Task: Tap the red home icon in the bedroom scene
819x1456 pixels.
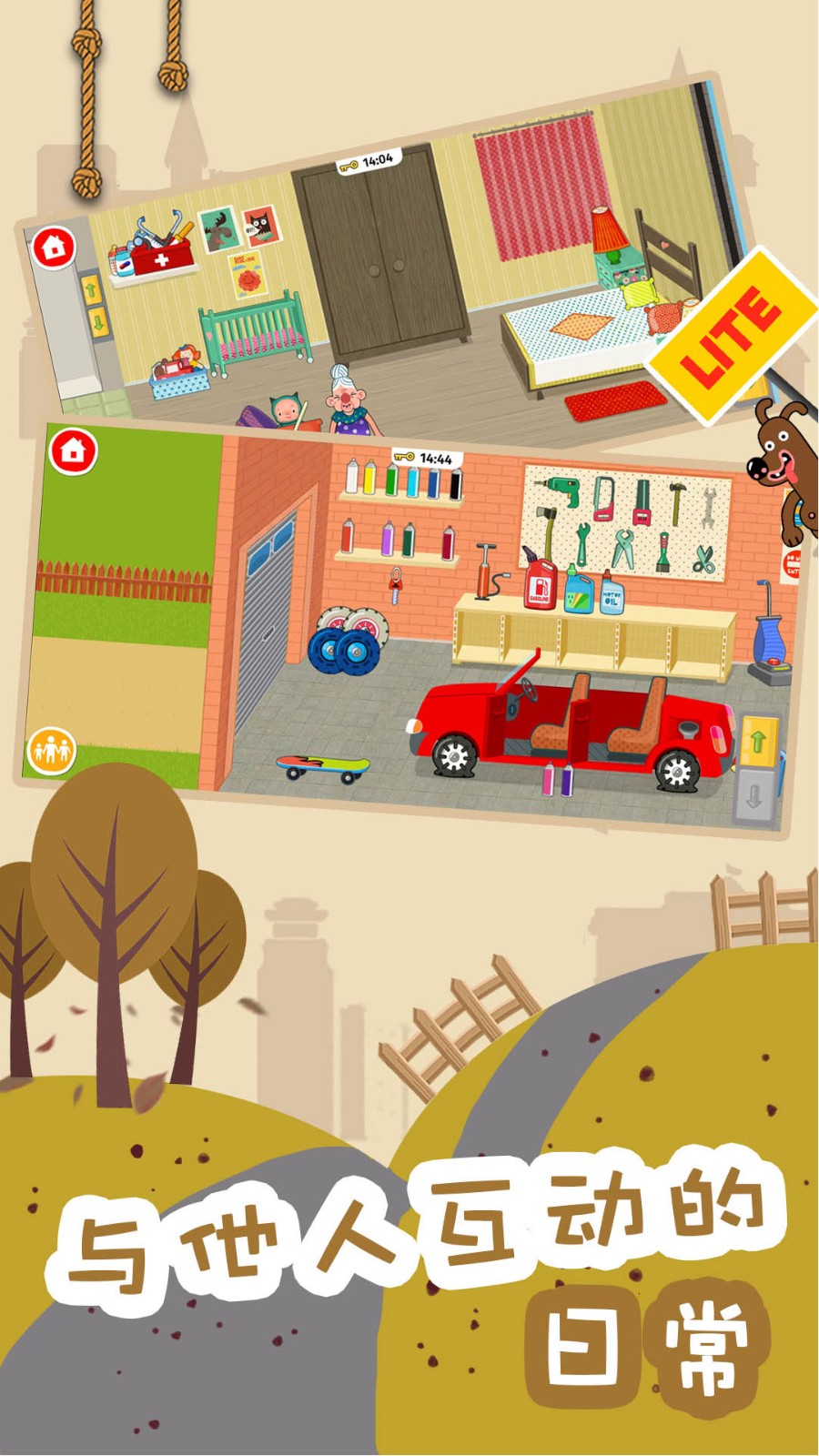Action: coord(52,247)
